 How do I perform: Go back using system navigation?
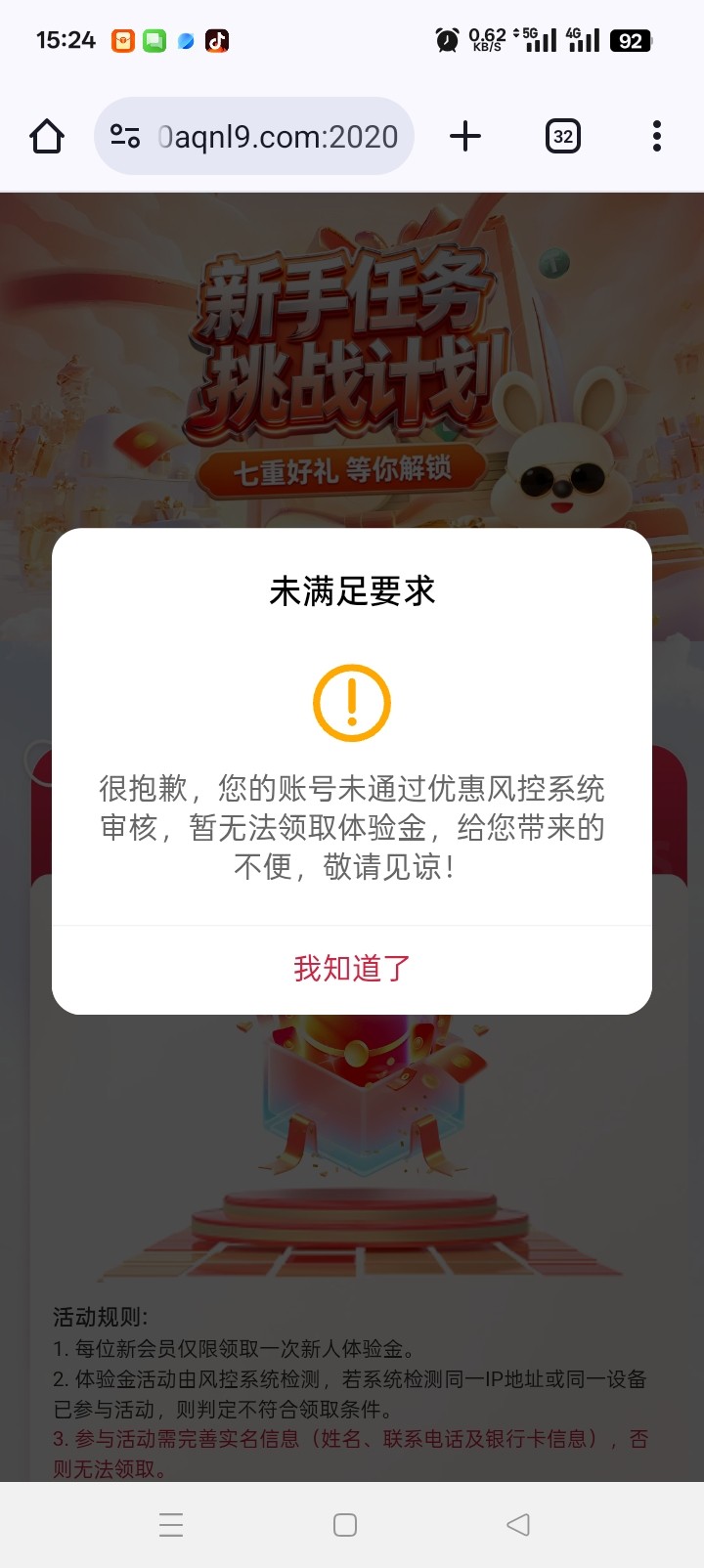tap(518, 1525)
